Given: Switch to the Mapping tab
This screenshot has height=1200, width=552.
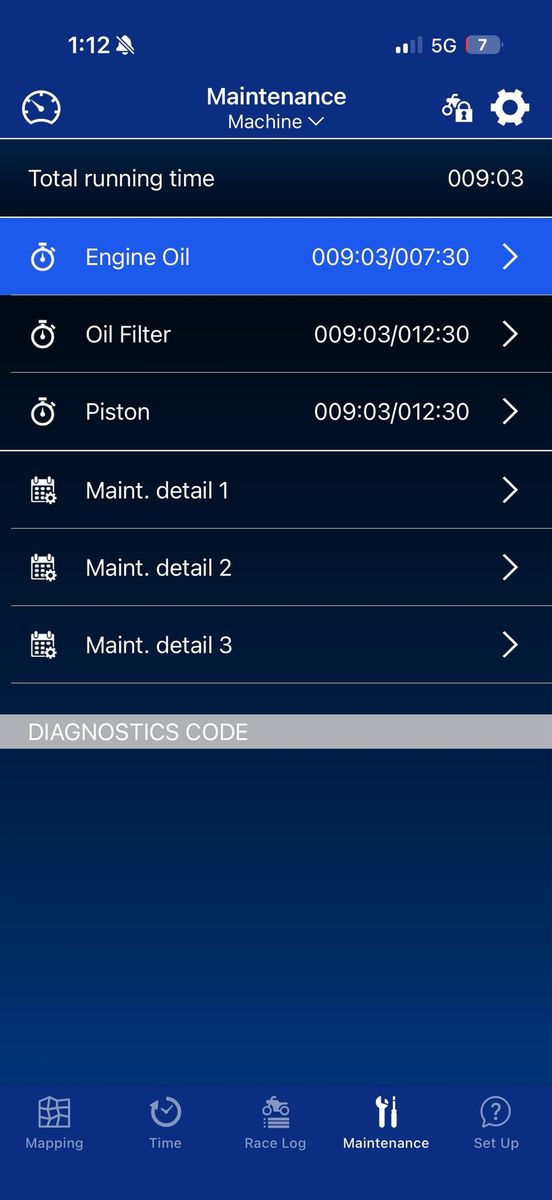Looking at the screenshot, I should coord(54,1123).
